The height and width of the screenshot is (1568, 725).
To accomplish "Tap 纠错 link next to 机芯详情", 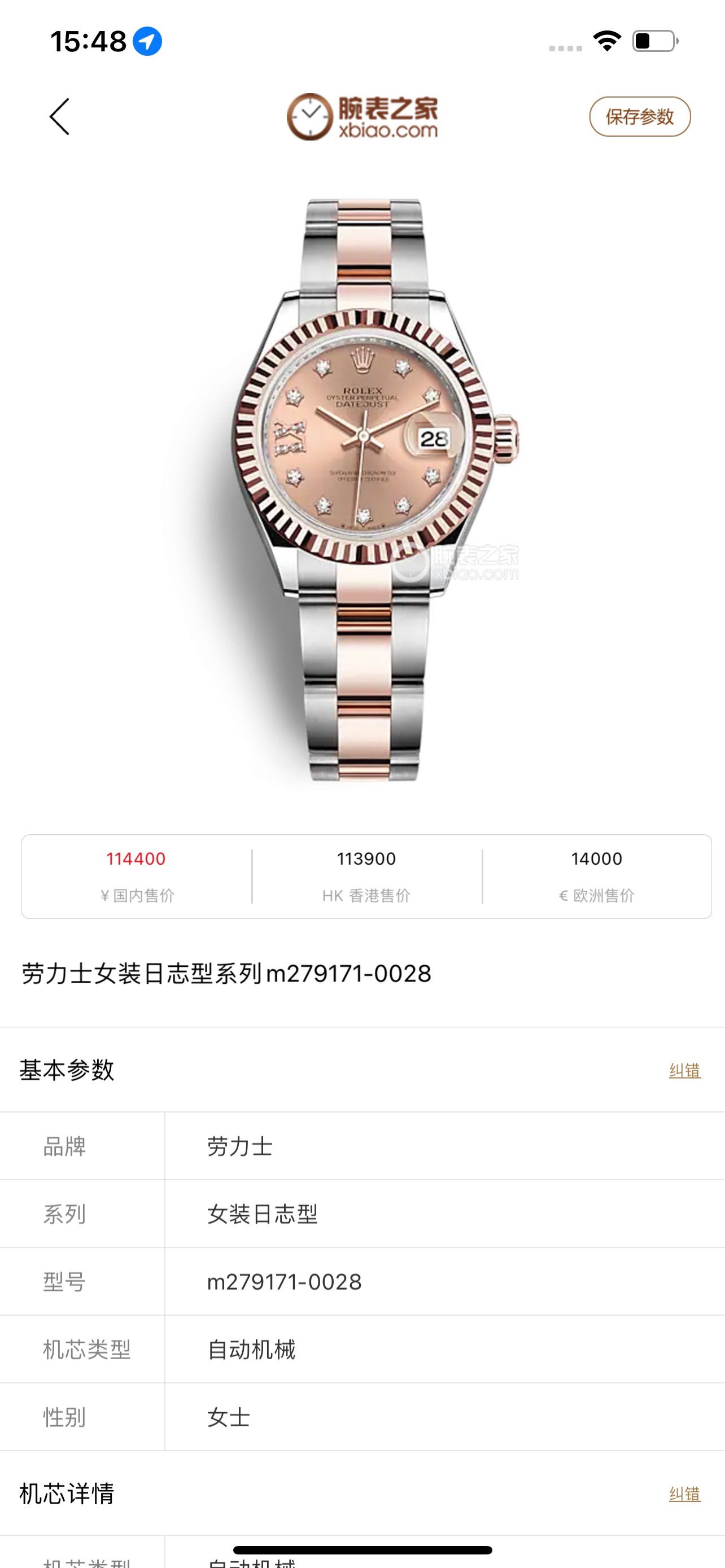I will pos(684,1493).
